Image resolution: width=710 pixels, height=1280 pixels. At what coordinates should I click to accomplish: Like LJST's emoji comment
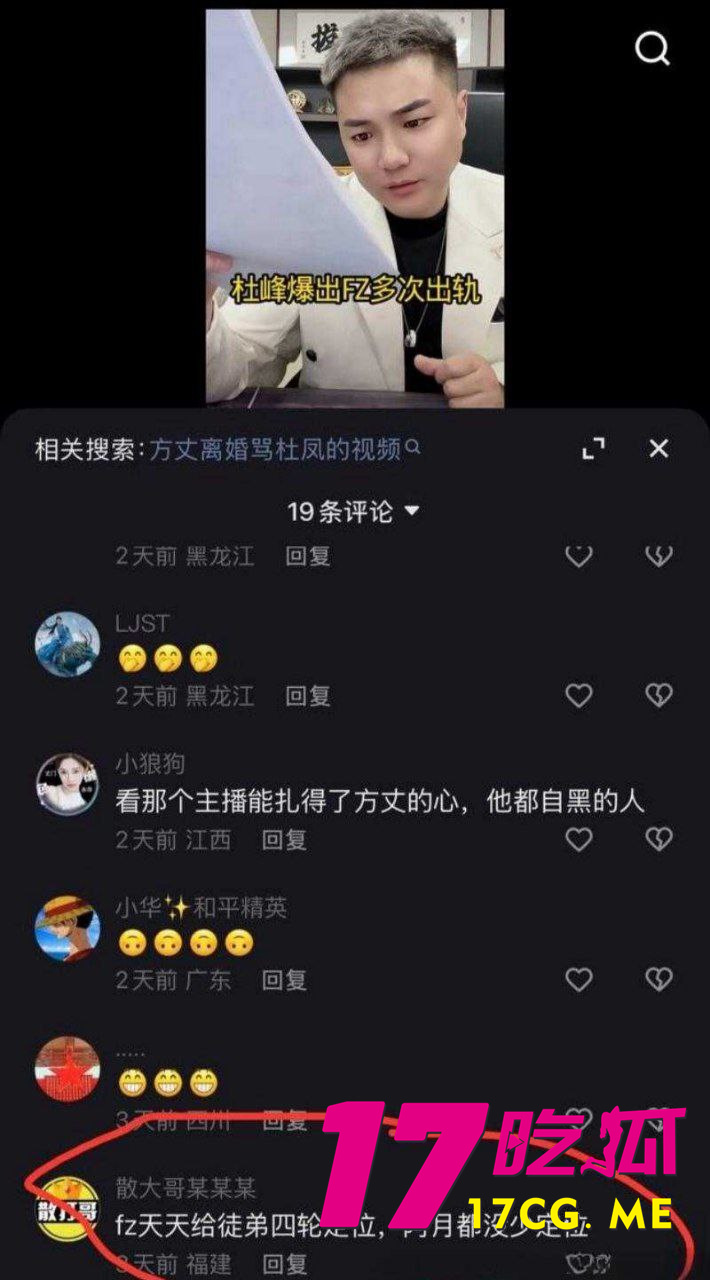(579, 695)
